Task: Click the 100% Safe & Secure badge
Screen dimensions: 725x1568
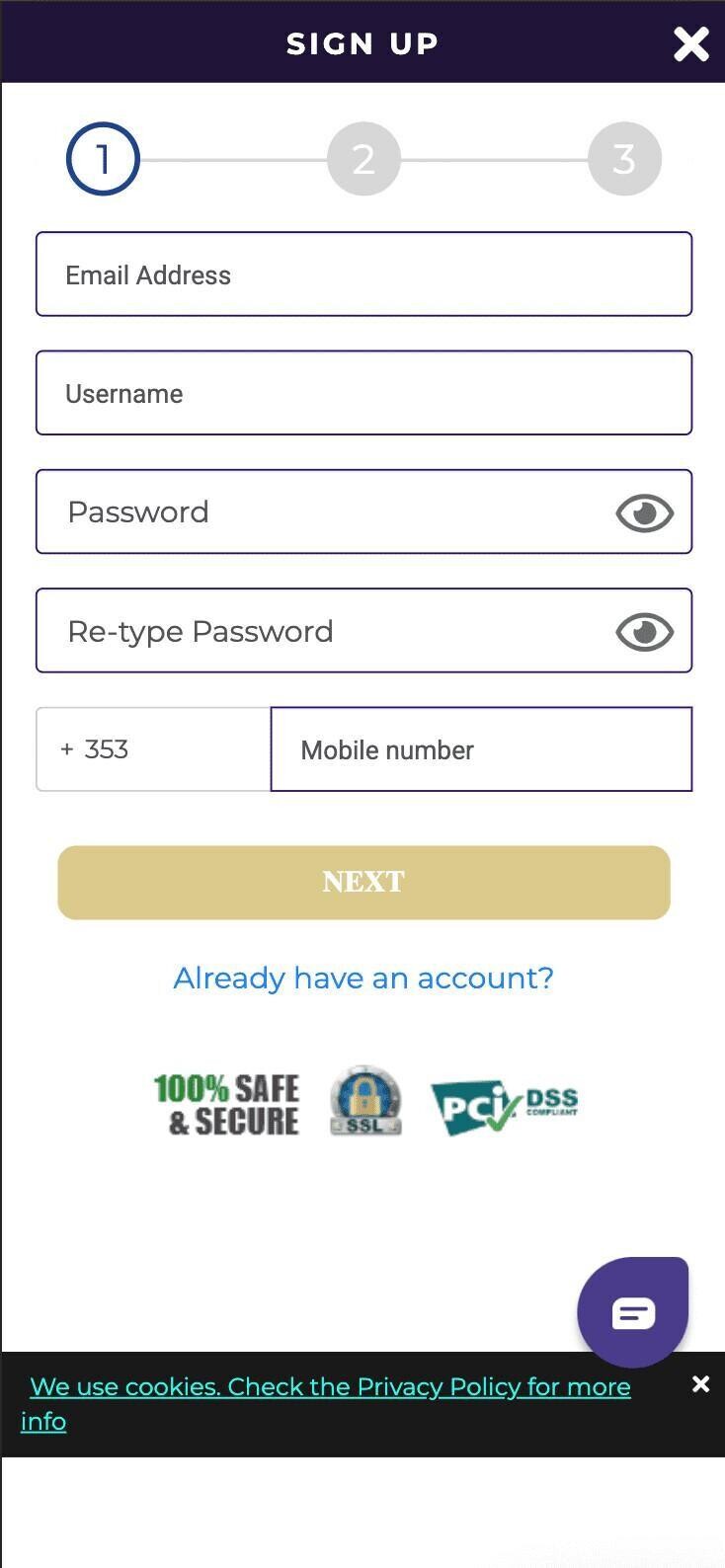Action: point(227,1100)
